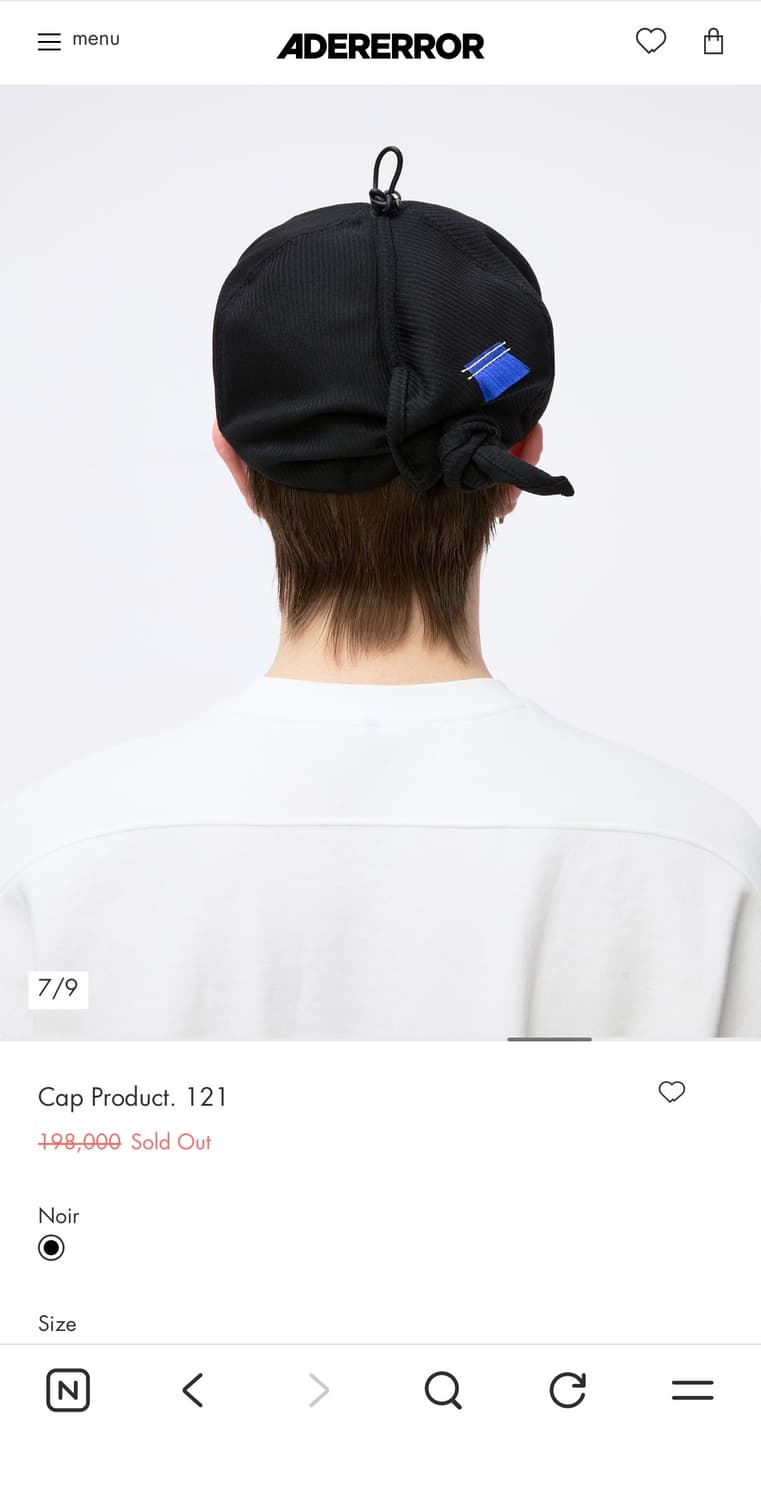This screenshot has height=1500, width=761.
Task: Expand the Size selection section
Action: click(57, 1323)
